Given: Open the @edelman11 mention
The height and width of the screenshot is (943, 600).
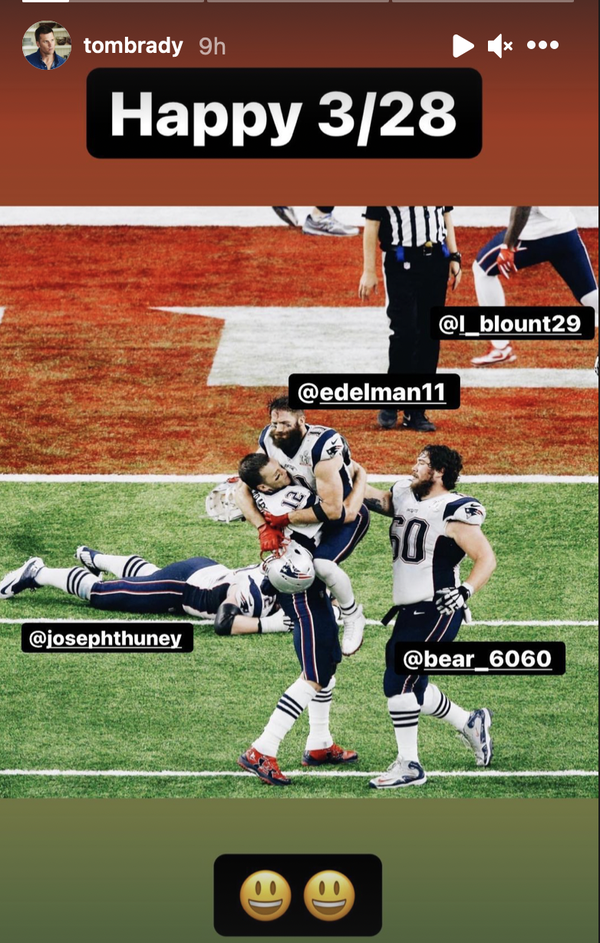Looking at the screenshot, I should point(374,391).
